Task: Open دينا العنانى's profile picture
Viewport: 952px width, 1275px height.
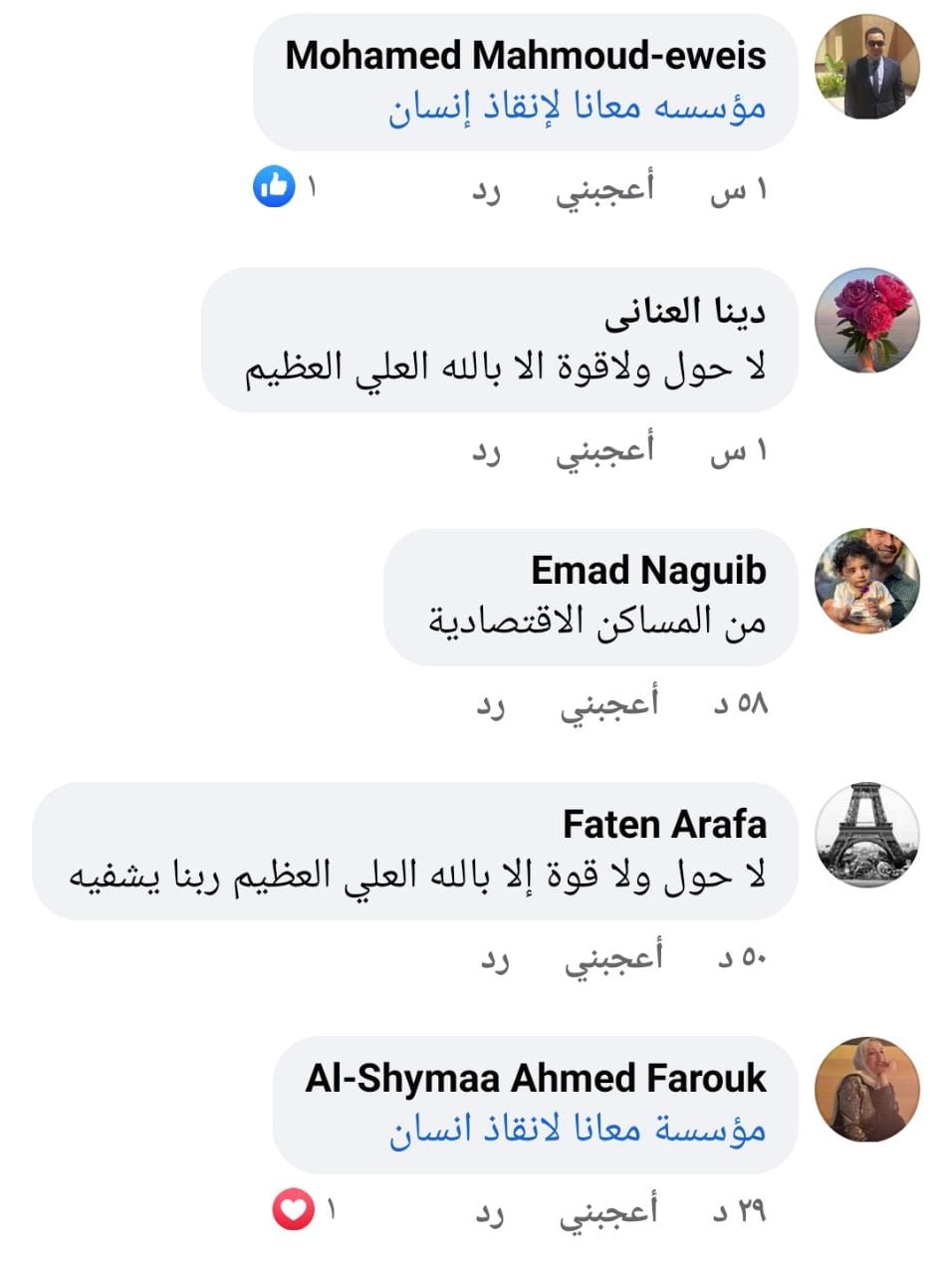Action: [x=866, y=320]
